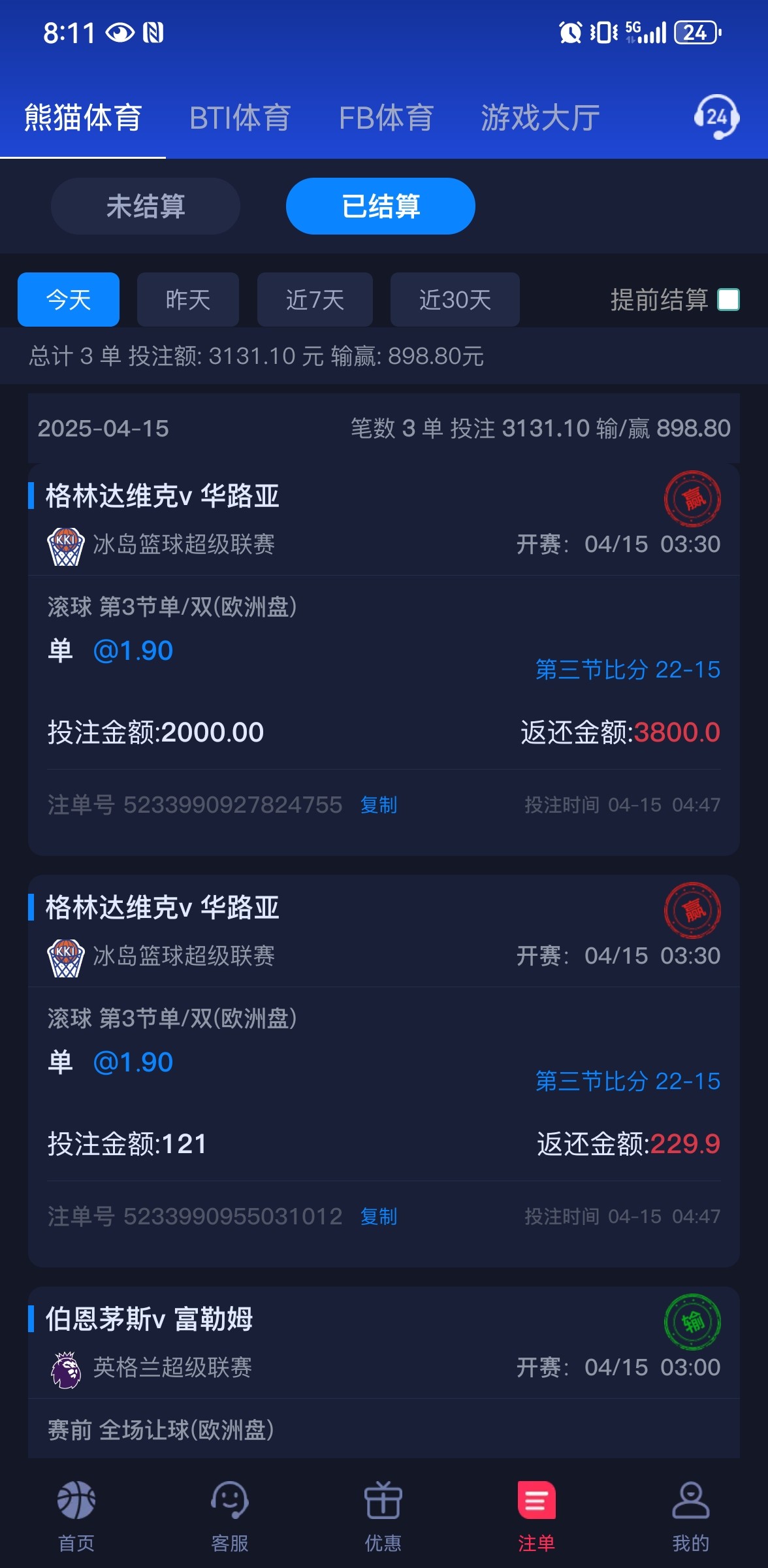Tick the 提前结算 checkbox
The image size is (768, 1568).
728,300
